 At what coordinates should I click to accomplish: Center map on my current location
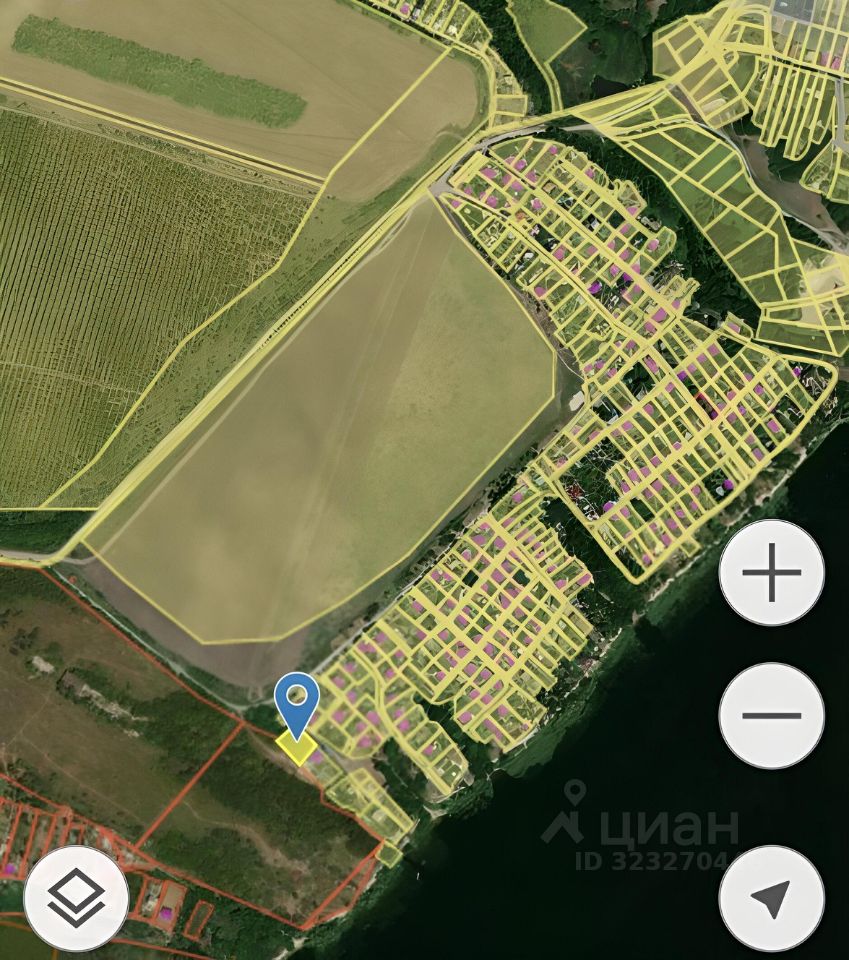(771, 899)
